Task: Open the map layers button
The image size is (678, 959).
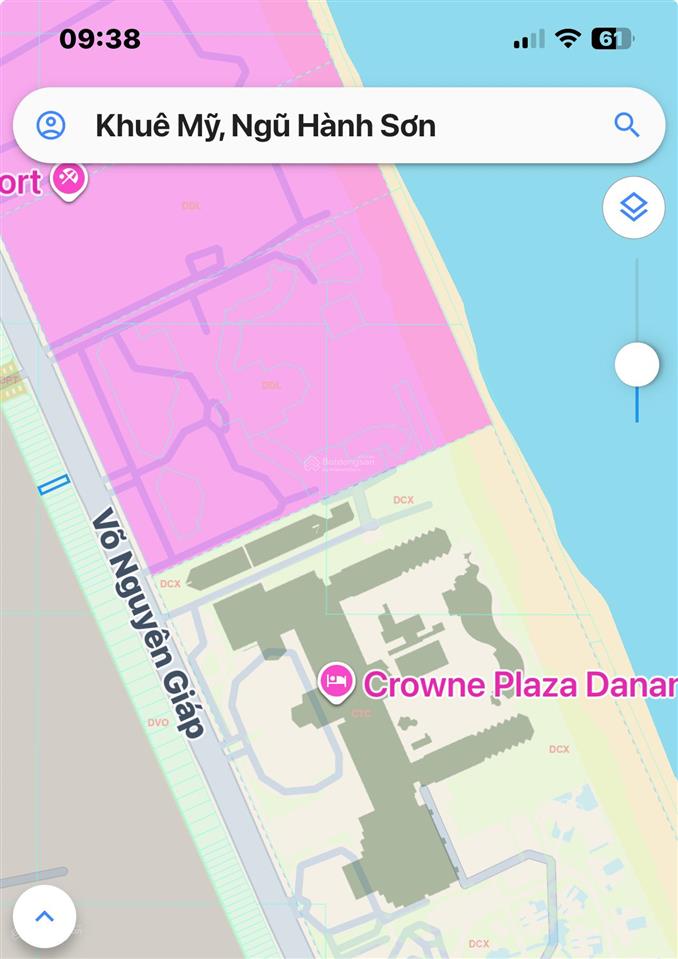Action: (x=634, y=208)
